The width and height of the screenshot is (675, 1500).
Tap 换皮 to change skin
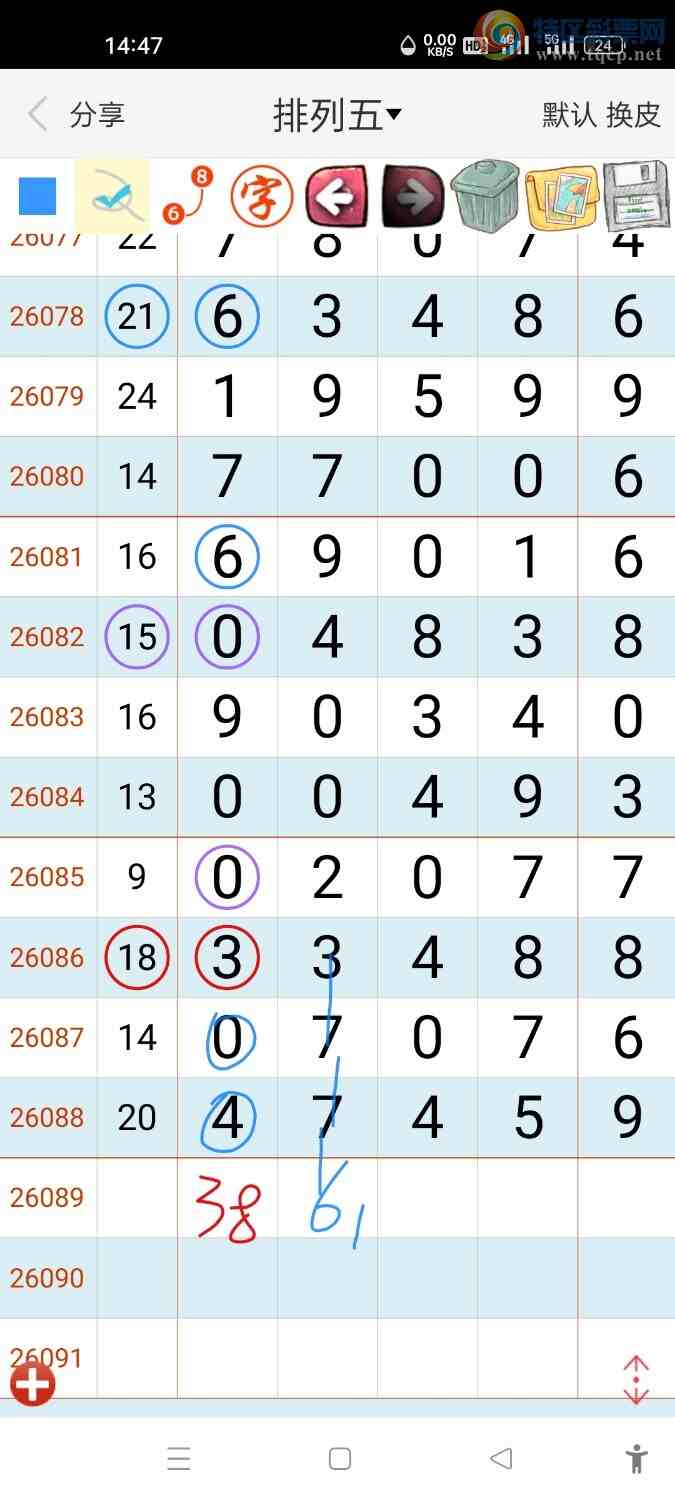(634, 115)
